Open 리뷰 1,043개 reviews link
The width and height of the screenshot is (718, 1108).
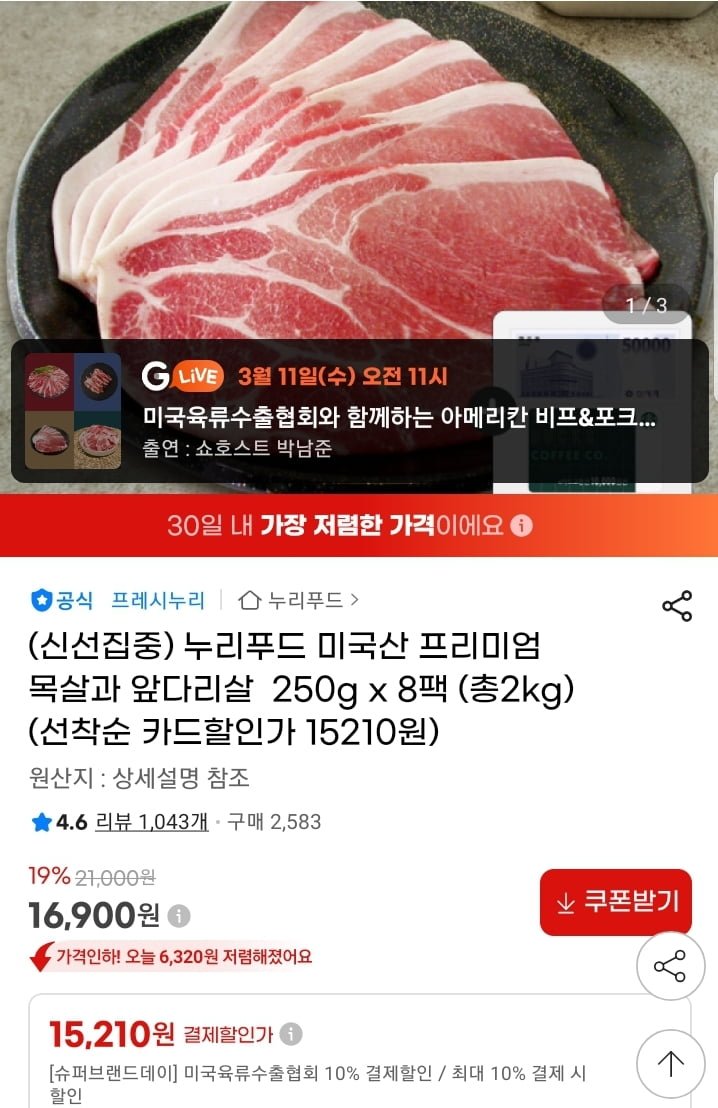pos(152,822)
